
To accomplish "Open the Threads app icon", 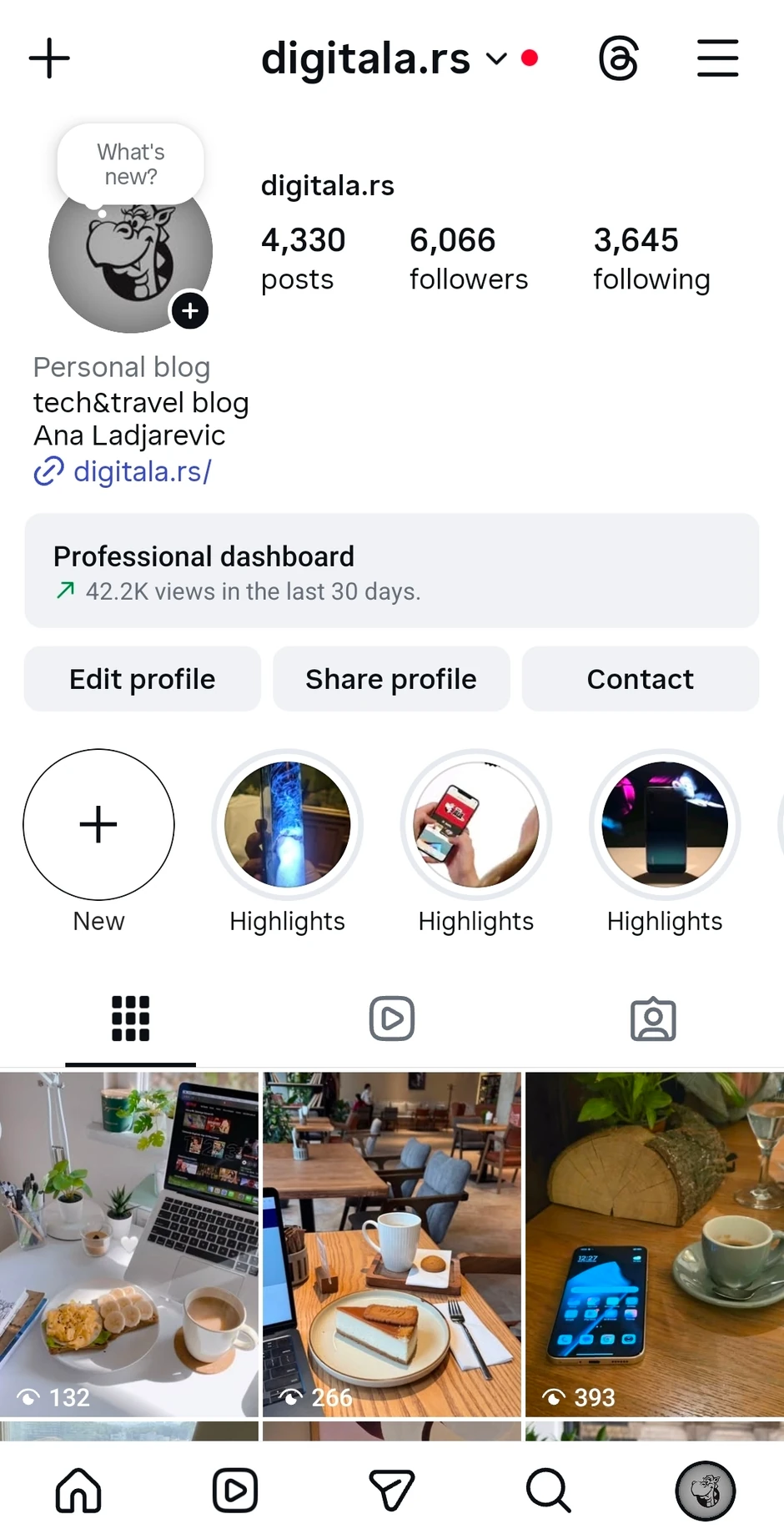I will click(618, 58).
